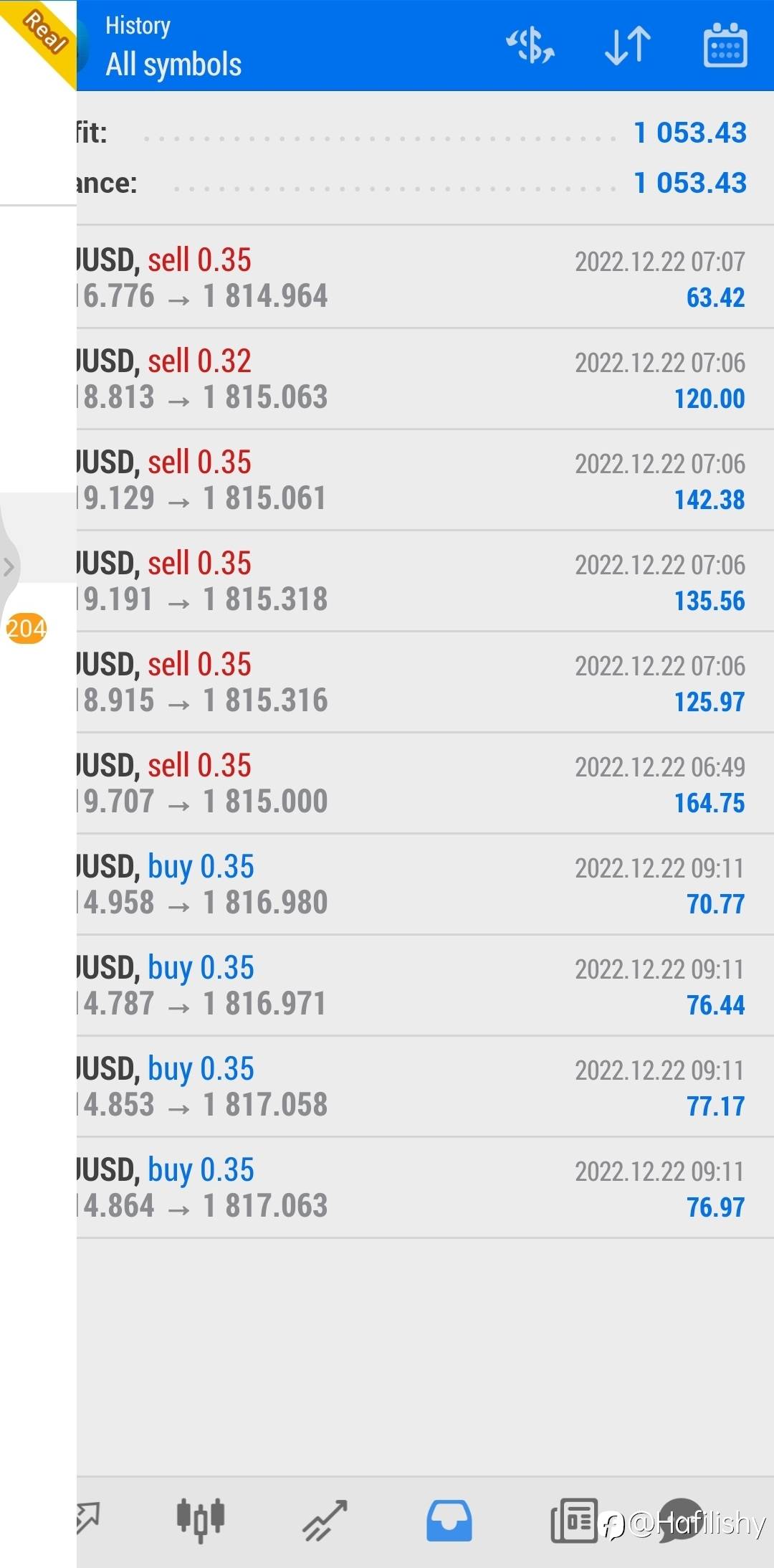Open the calendar date range picker
774x1568 pixels.
coord(725,45)
